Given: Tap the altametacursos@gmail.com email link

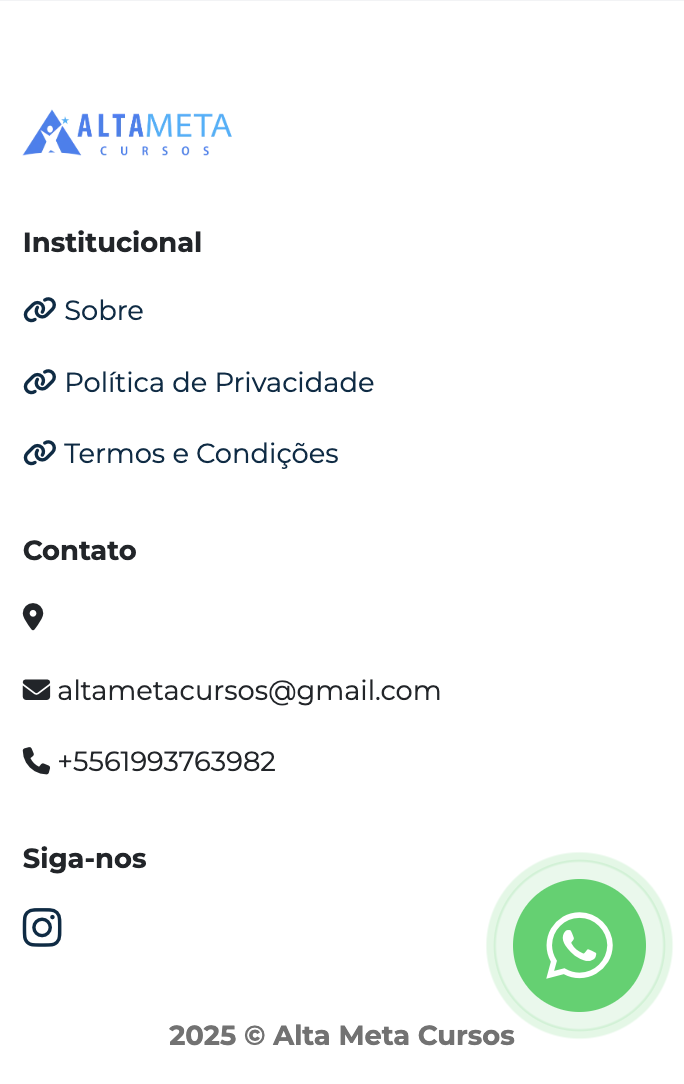Looking at the screenshot, I should pyautogui.click(x=248, y=691).
